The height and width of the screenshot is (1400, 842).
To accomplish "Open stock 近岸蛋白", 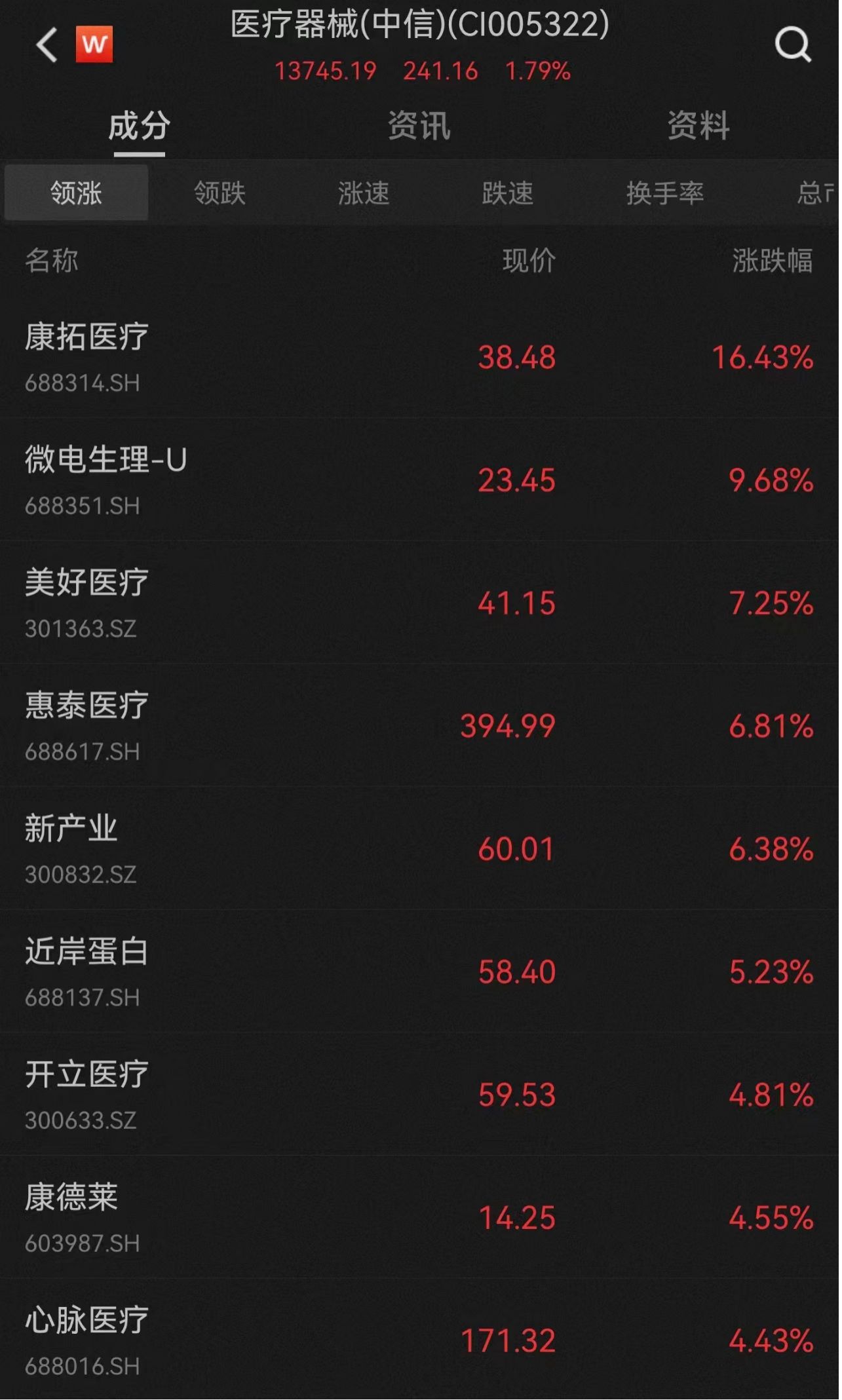I will (421, 972).
